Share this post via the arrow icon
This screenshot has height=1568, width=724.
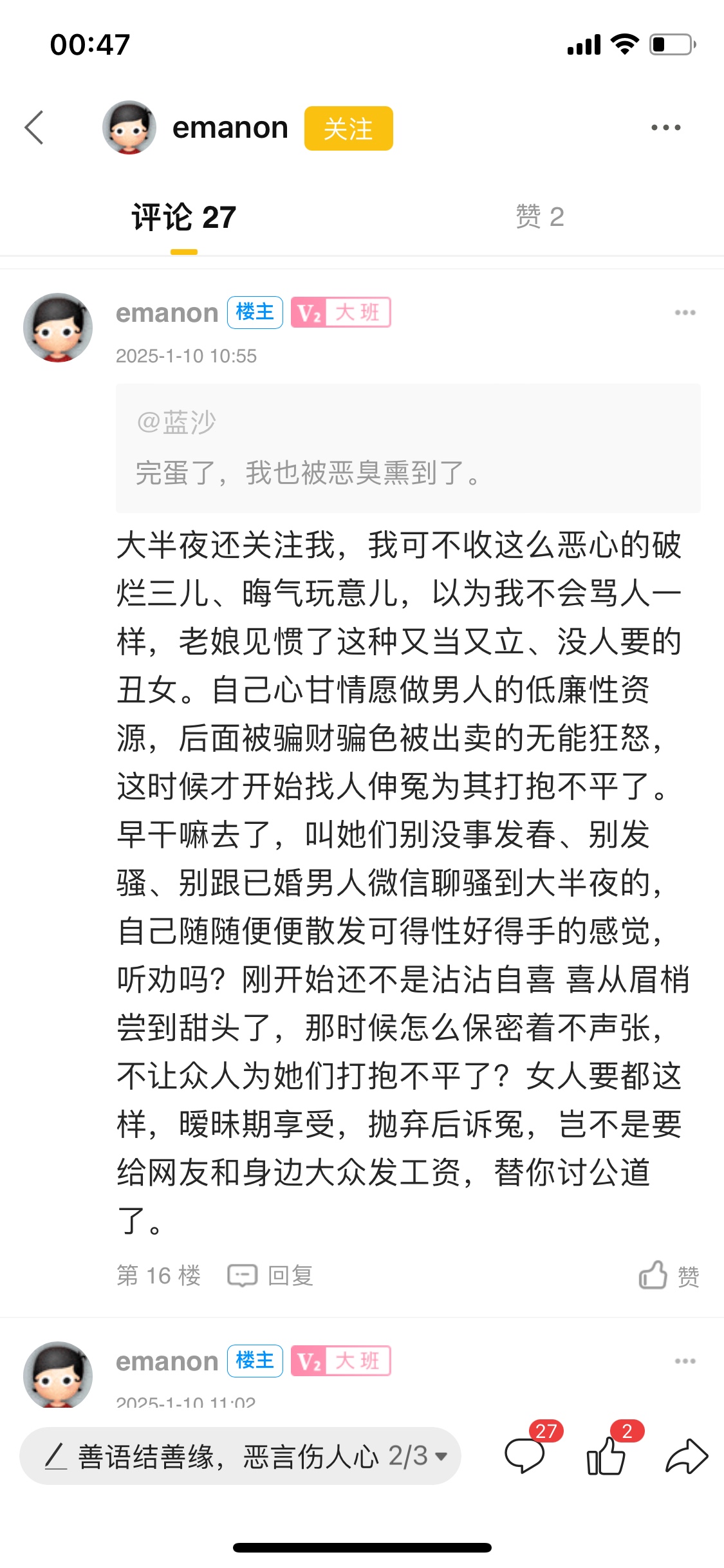(687, 1456)
